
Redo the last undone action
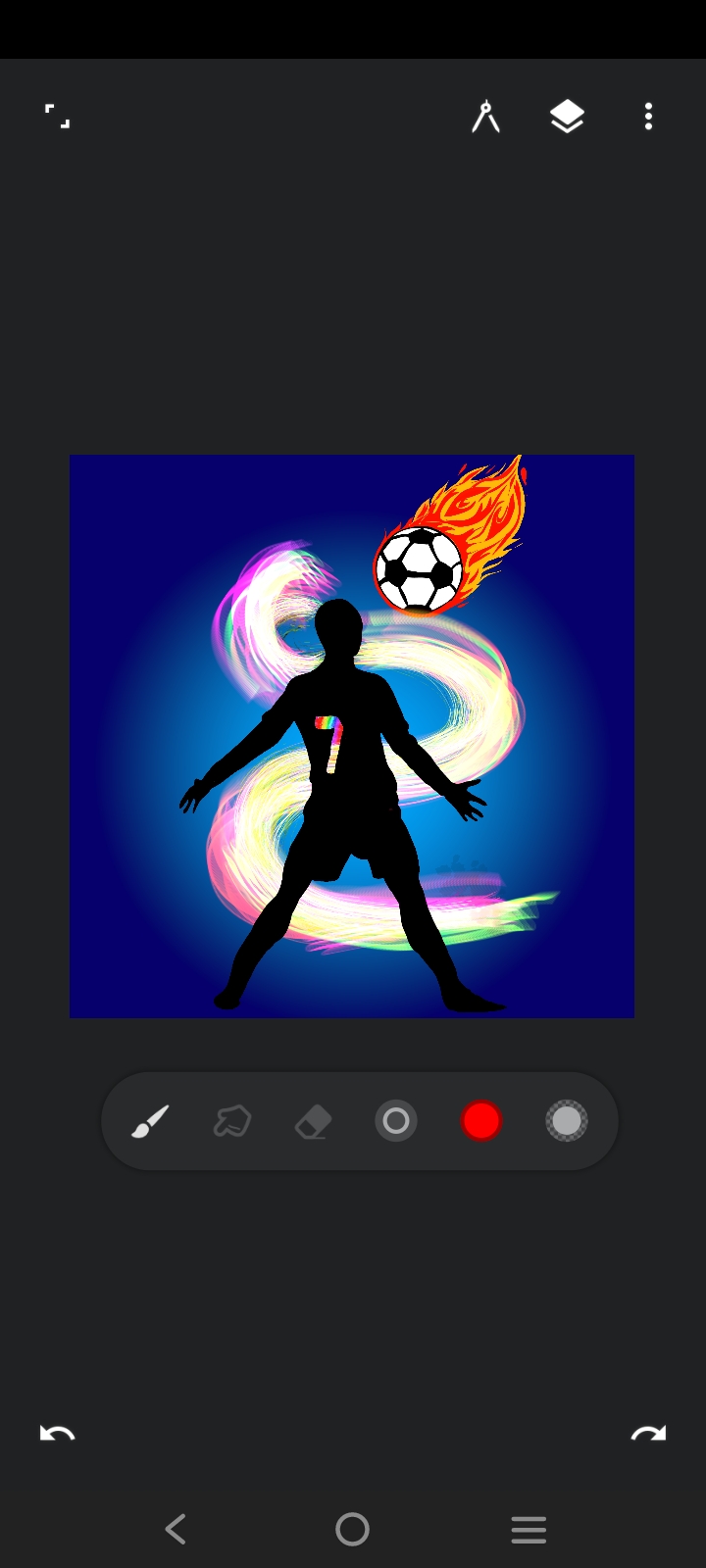coord(648,1434)
